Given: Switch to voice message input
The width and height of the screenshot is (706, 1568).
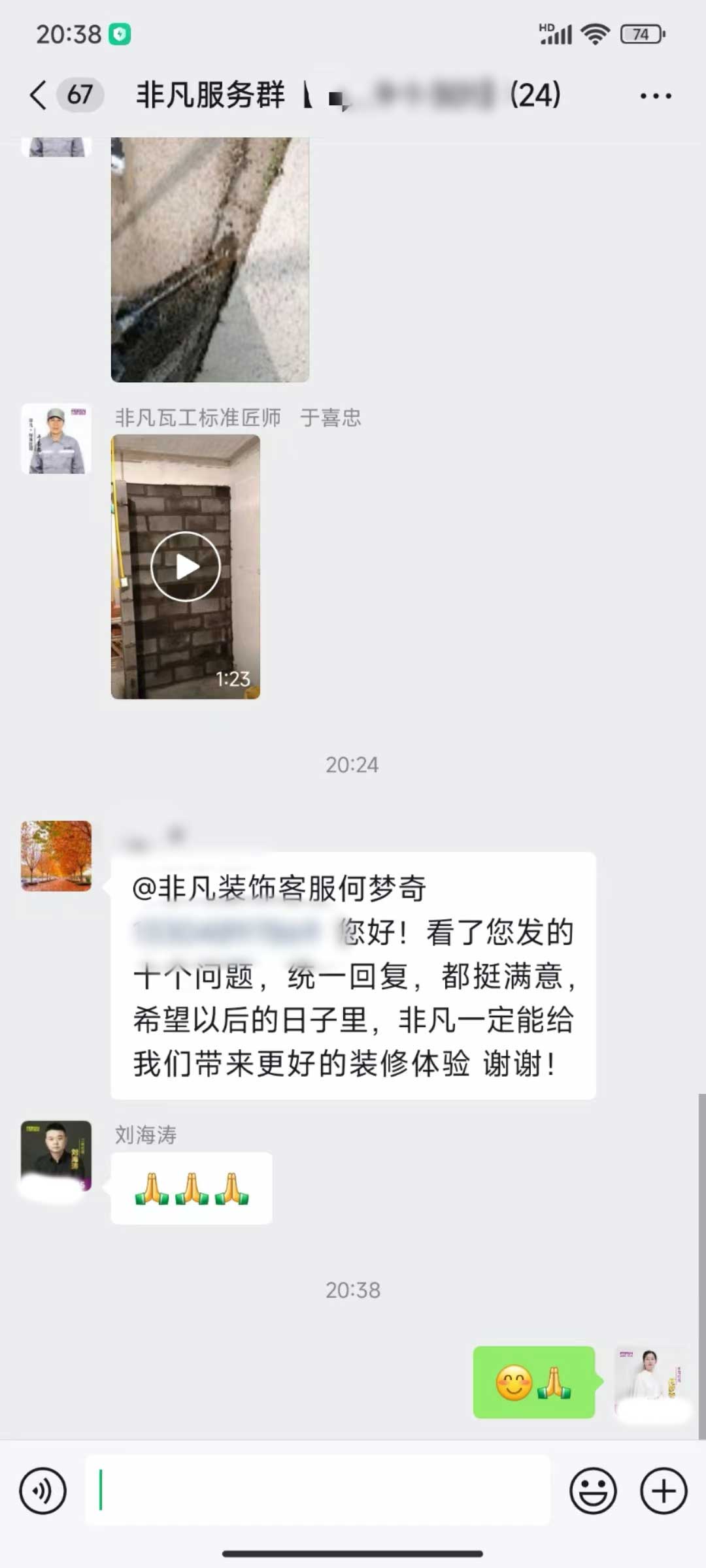Looking at the screenshot, I should [43, 1492].
